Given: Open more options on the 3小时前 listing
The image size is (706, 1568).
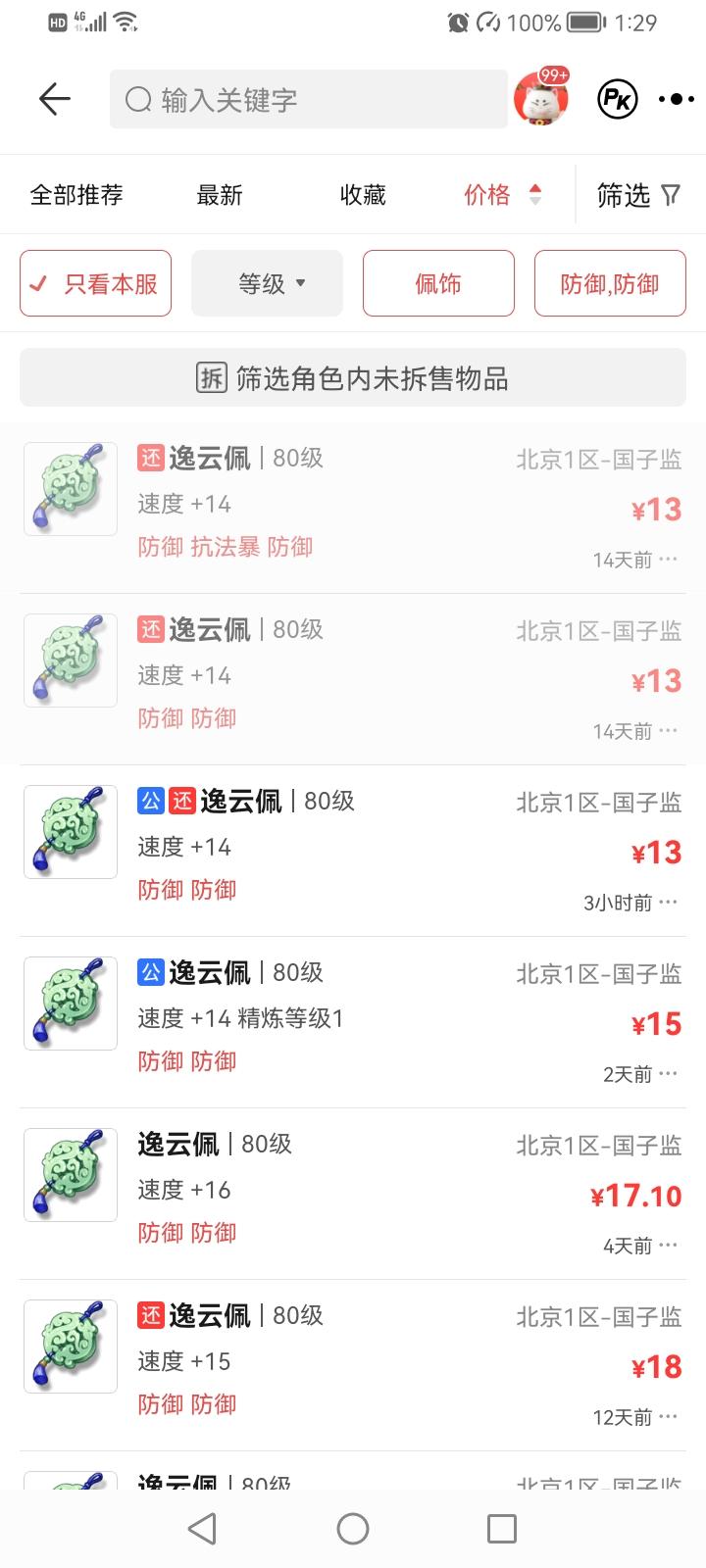Looking at the screenshot, I should coord(669,903).
